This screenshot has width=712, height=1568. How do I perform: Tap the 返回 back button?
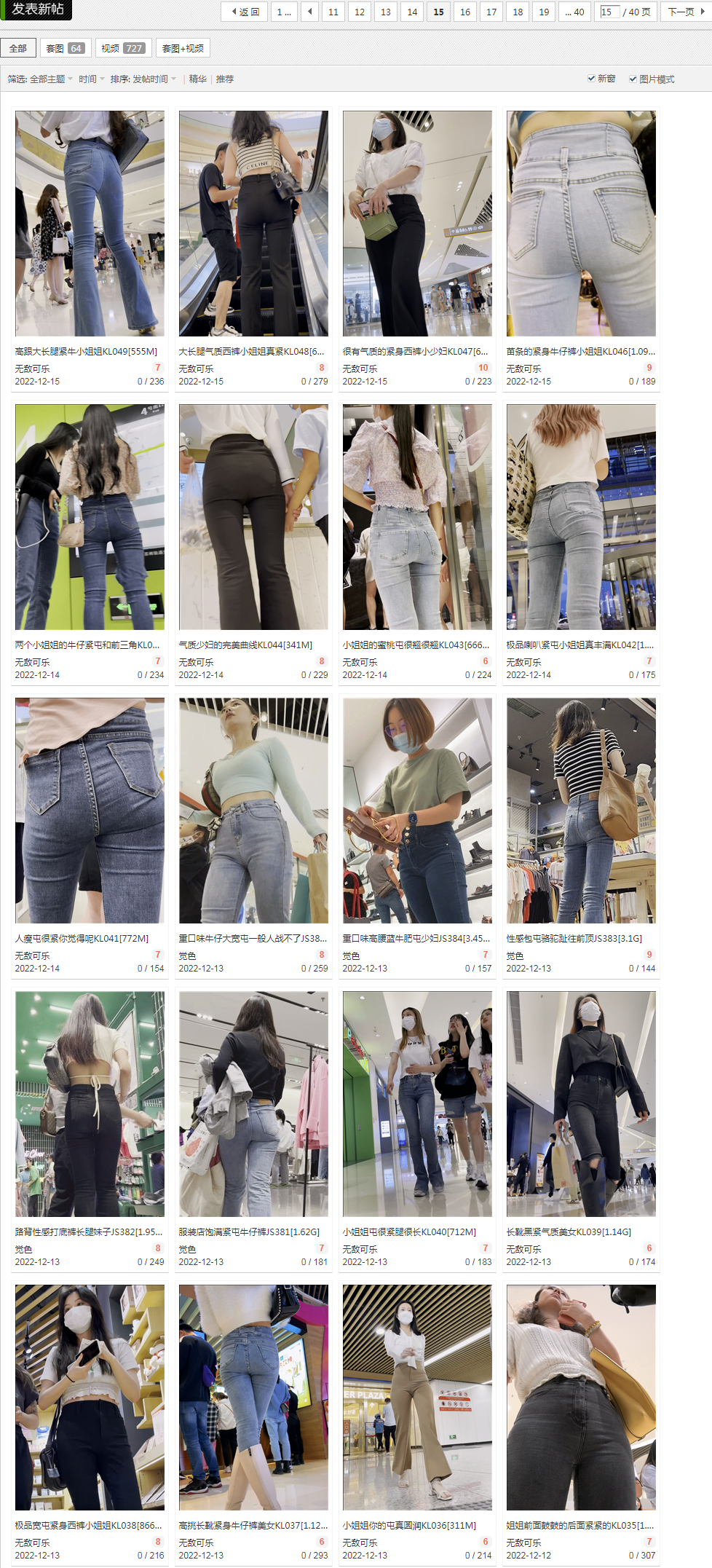(245, 12)
